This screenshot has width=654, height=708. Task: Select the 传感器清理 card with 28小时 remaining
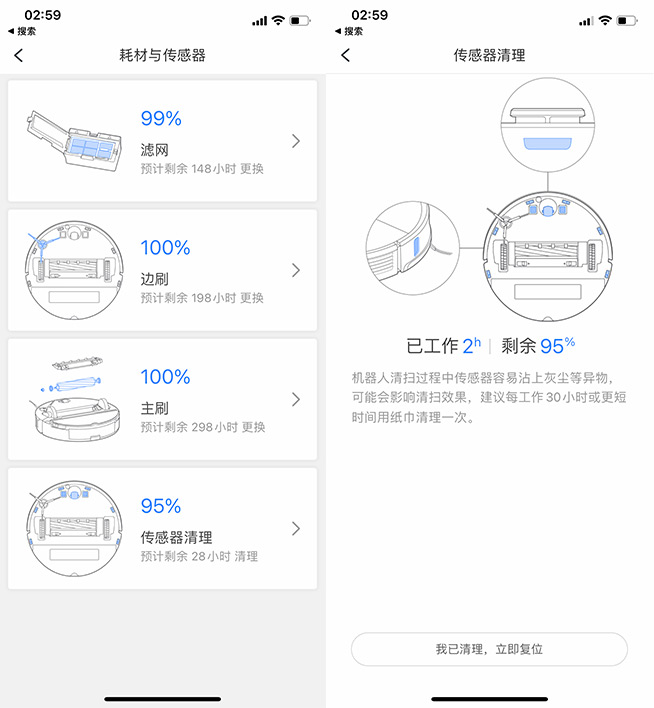click(163, 528)
